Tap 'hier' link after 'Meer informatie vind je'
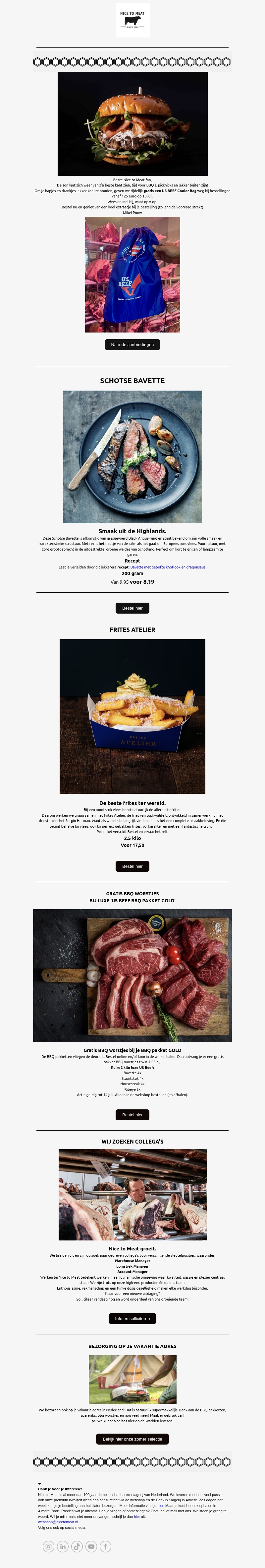Image resolution: width=265 pixels, height=1568 pixels. [160, 1506]
